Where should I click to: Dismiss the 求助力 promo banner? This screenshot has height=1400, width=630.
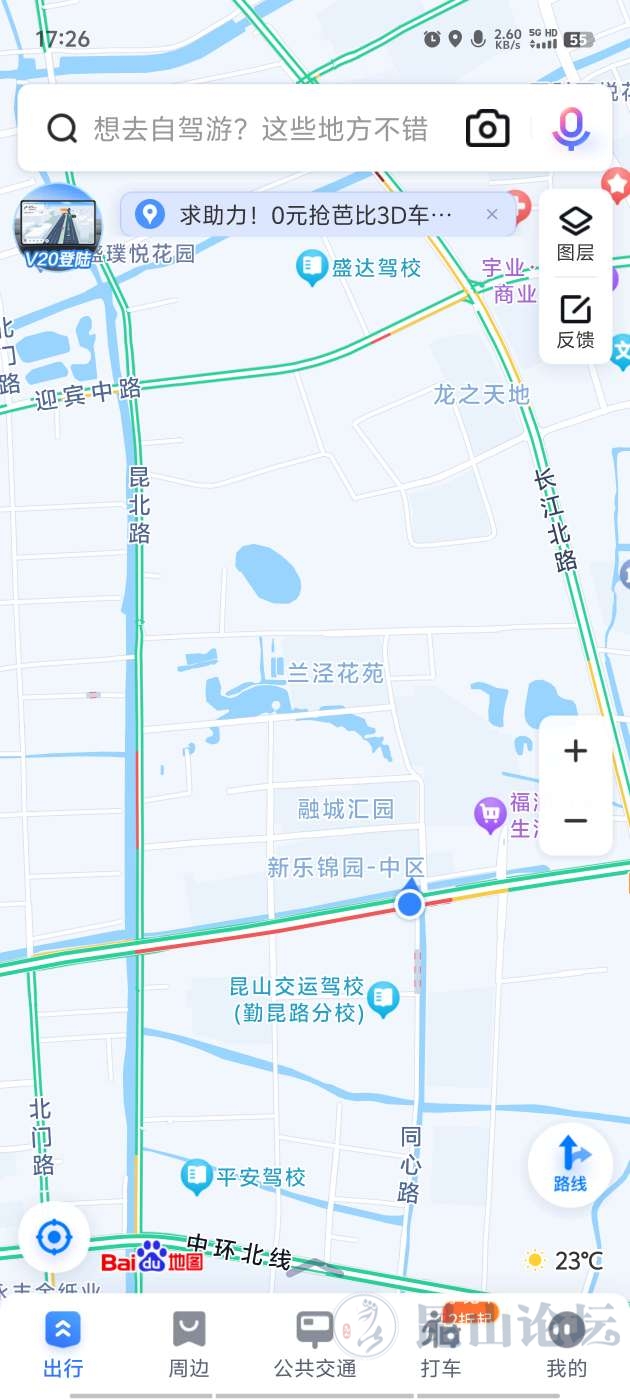coord(492,214)
